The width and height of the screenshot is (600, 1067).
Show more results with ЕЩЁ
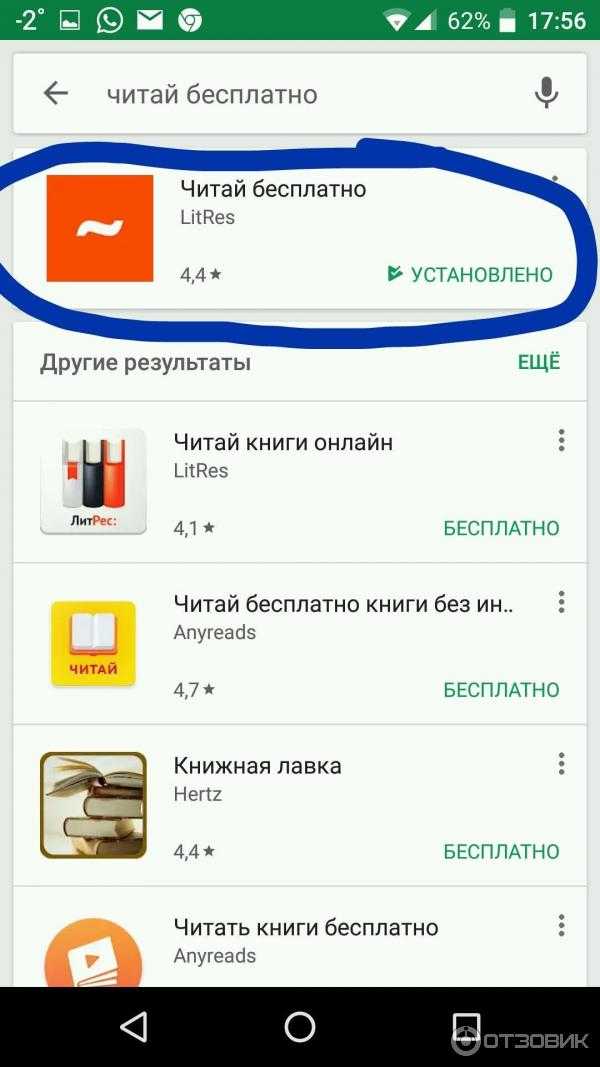(539, 361)
